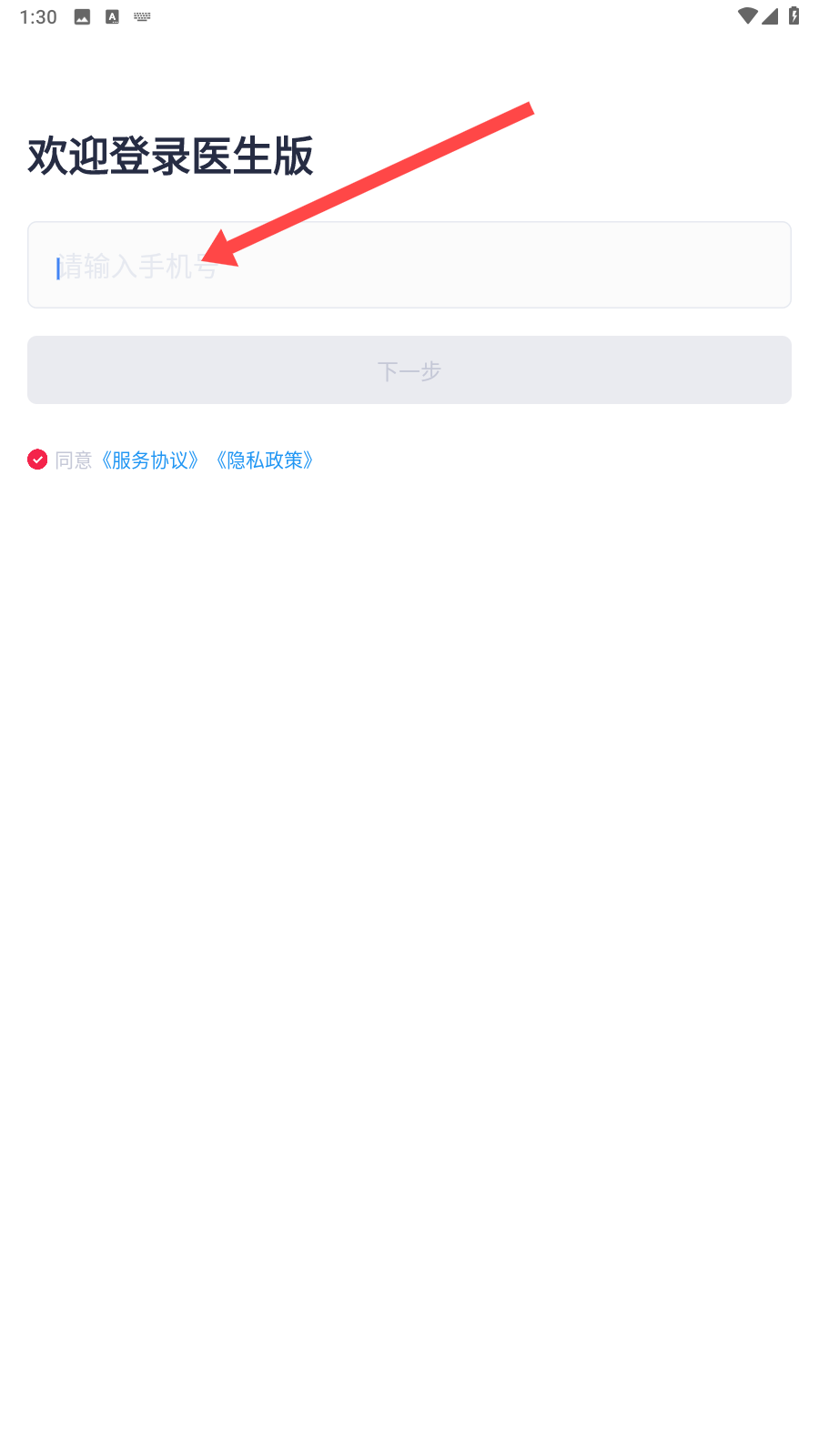819x1456 pixels.
Task: Tap the 同意 agree label text
Action: coord(73,460)
